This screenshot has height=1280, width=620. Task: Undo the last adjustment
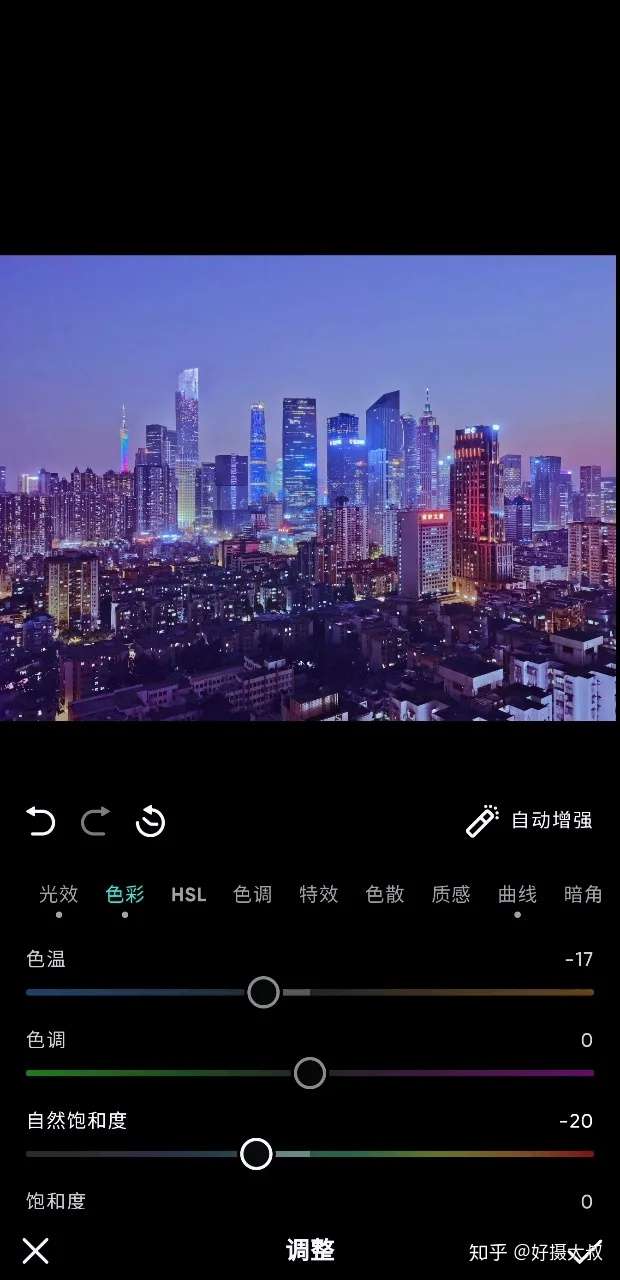(x=40, y=822)
